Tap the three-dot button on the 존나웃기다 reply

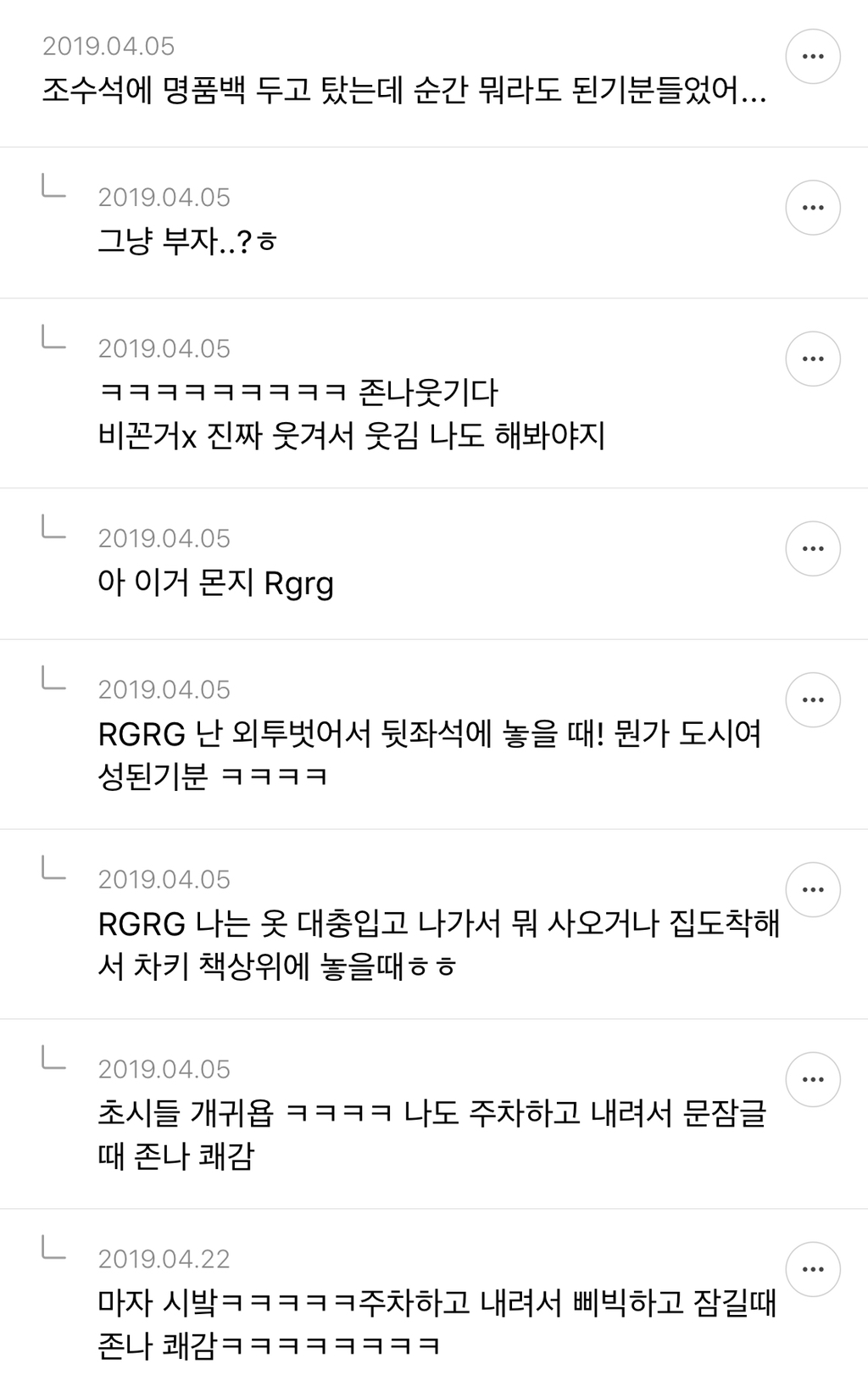coord(812,359)
